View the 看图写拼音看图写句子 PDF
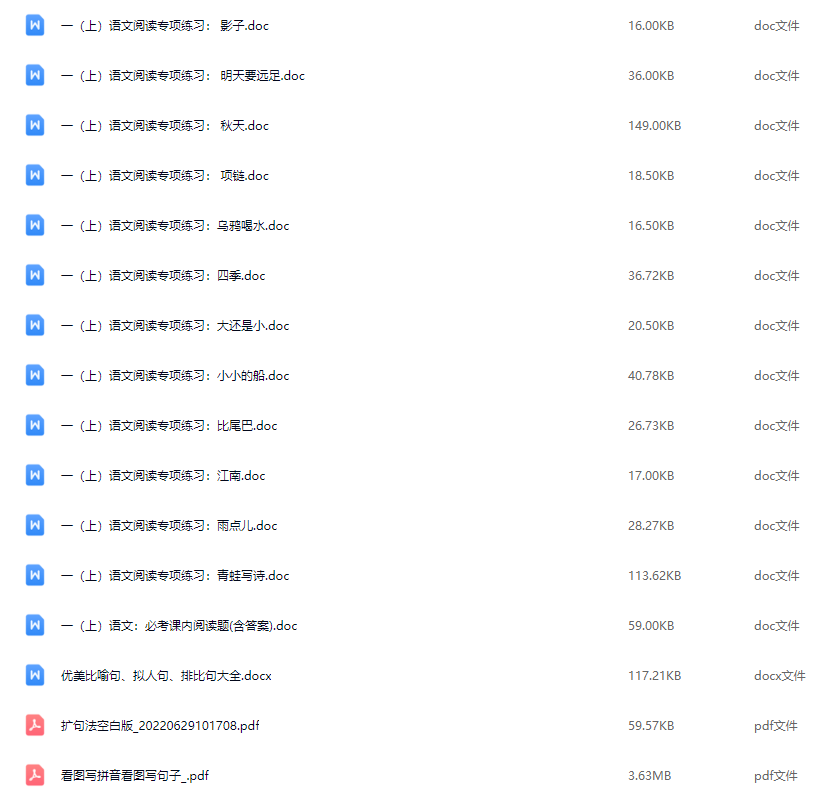831x790 pixels. (x=135, y=776)
